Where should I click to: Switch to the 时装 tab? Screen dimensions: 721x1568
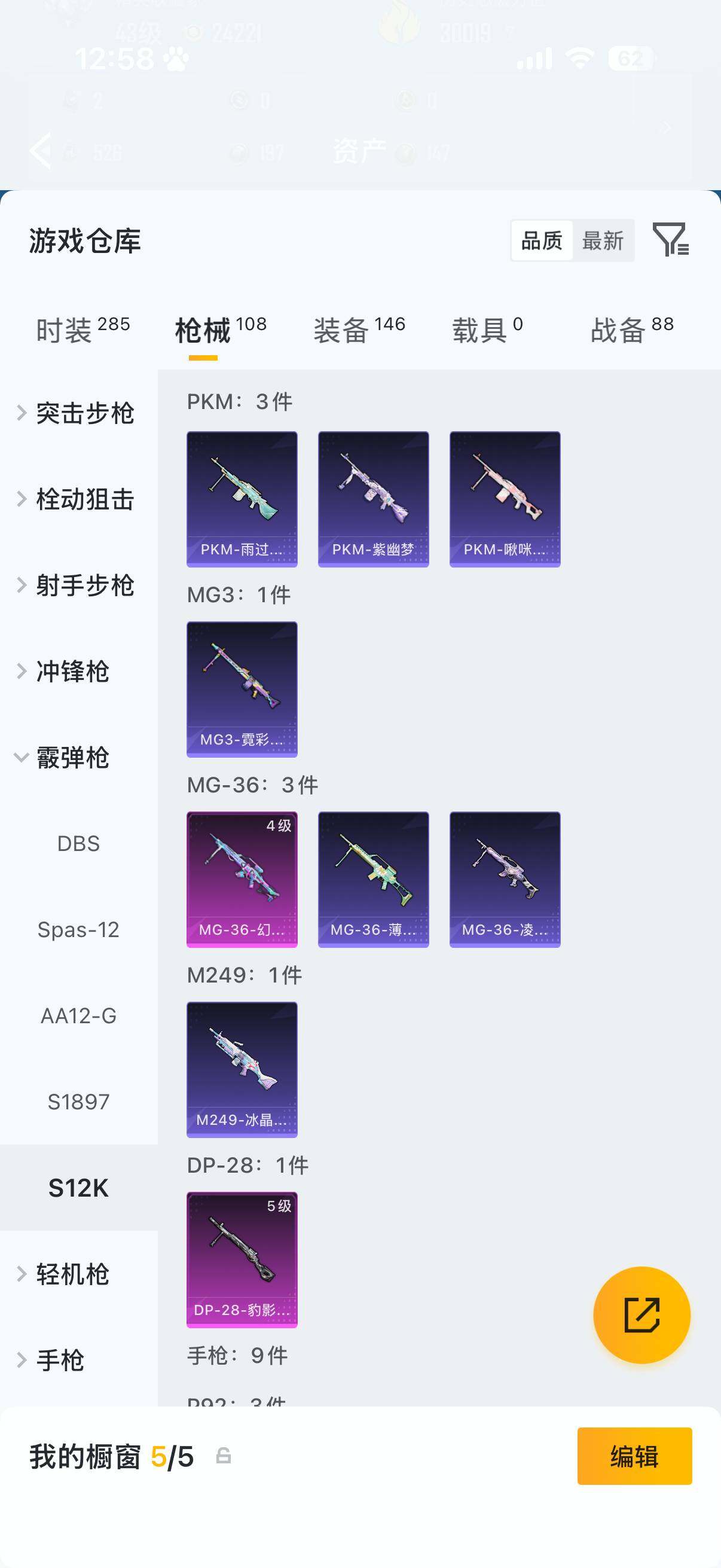pyautogui.click(x=82, y=330)
